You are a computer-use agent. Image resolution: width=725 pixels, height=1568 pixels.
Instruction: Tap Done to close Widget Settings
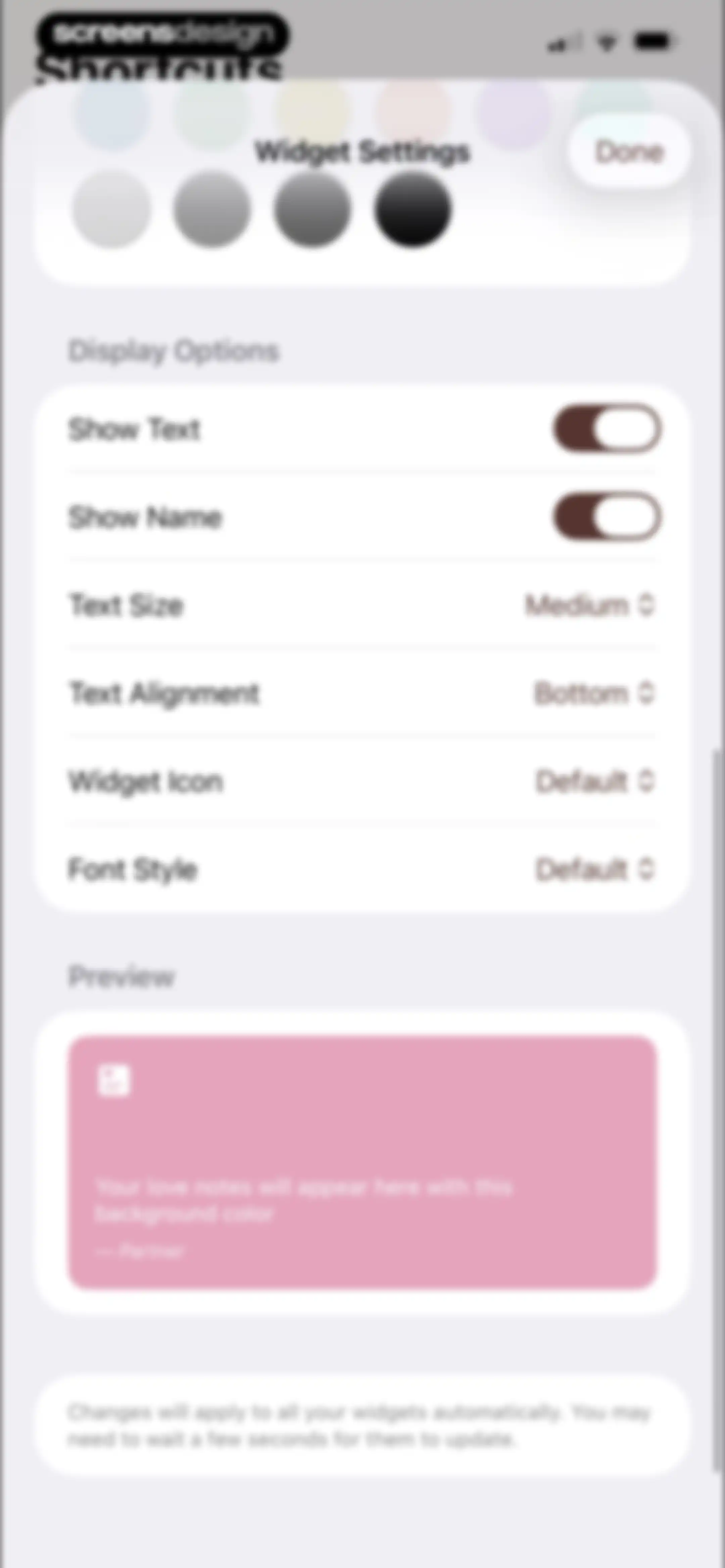(629, 151)
